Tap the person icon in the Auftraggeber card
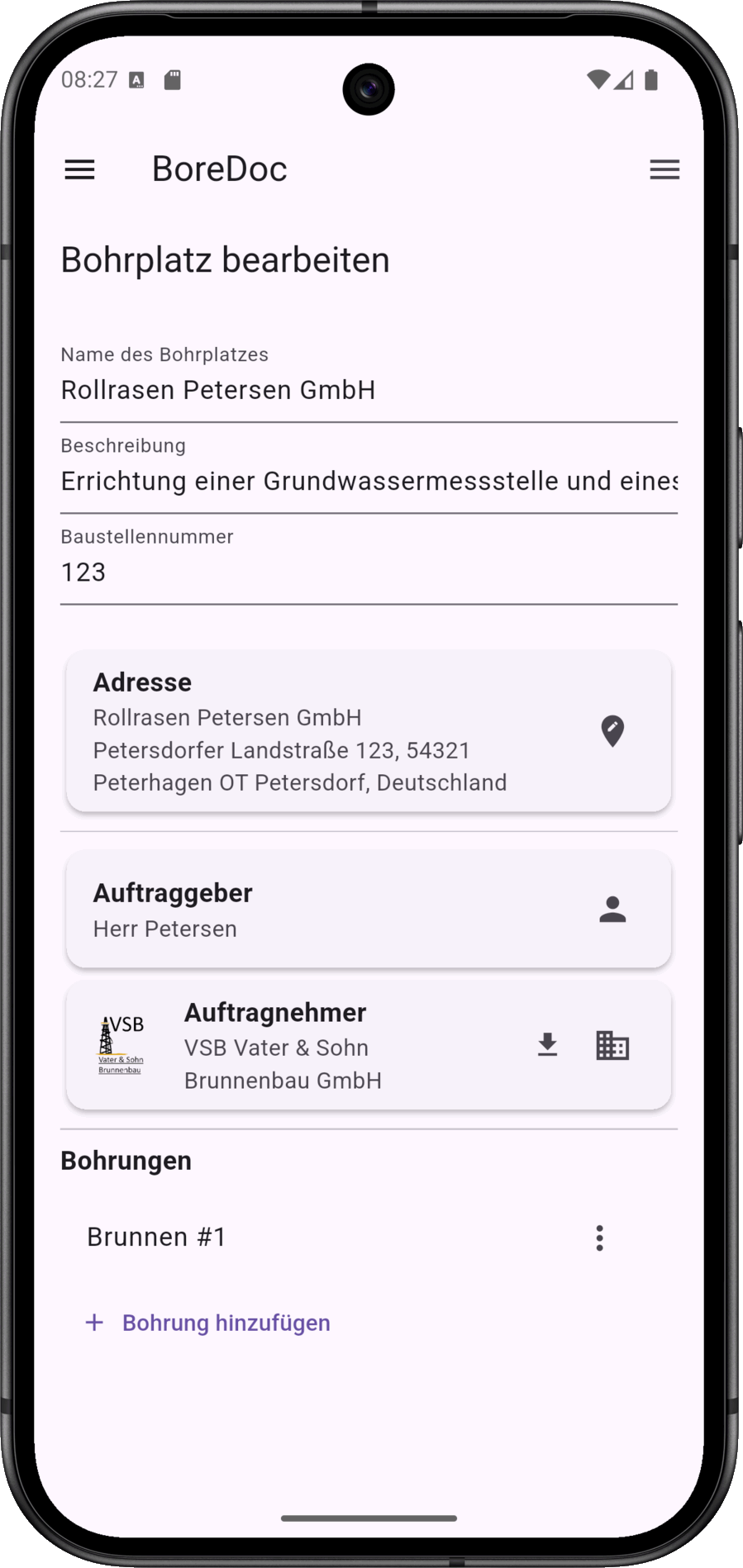 [x=612, y=910]
